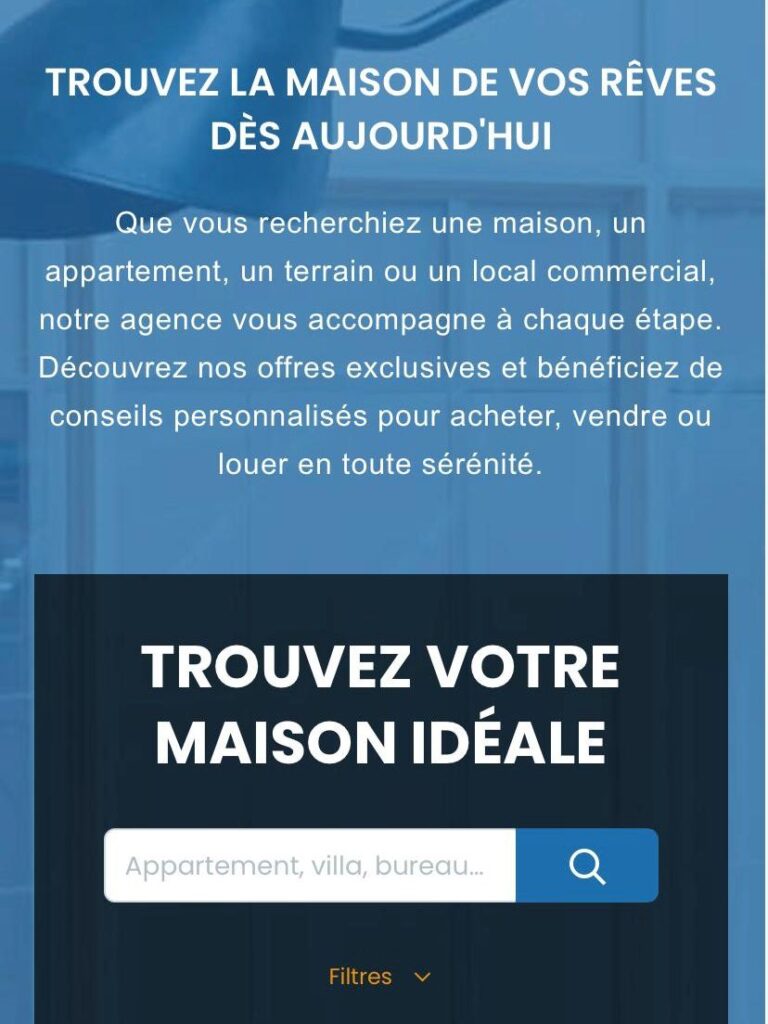Screen dimensions: 768x1024
Task: Click the introductory agency description paragraph
Action: click(384, 342)
